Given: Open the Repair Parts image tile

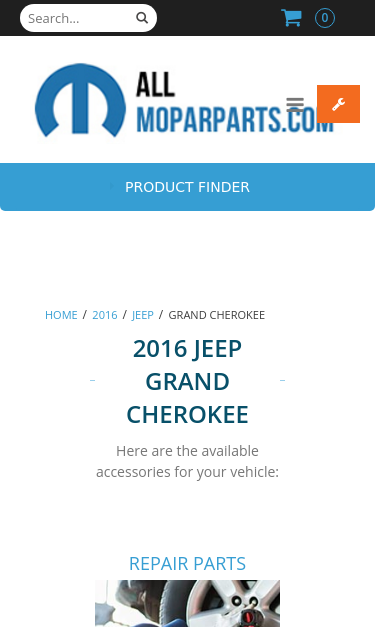Looking at the screenshot, I should [188, 603].
